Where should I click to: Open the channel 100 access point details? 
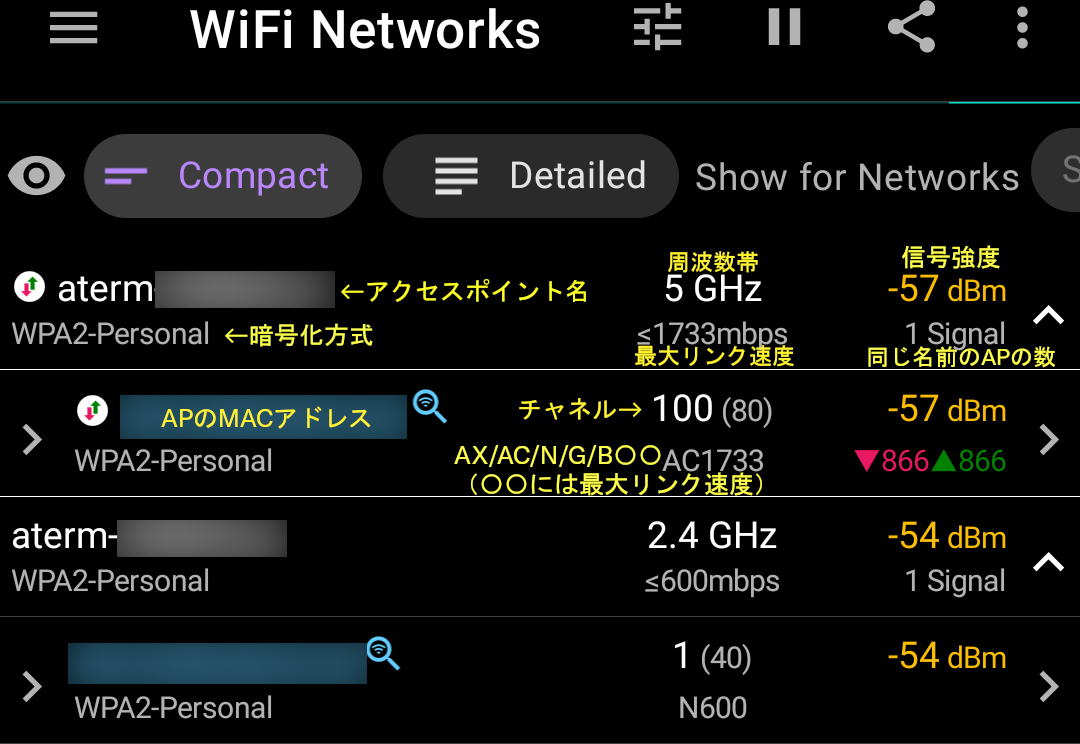point(1048,439)
